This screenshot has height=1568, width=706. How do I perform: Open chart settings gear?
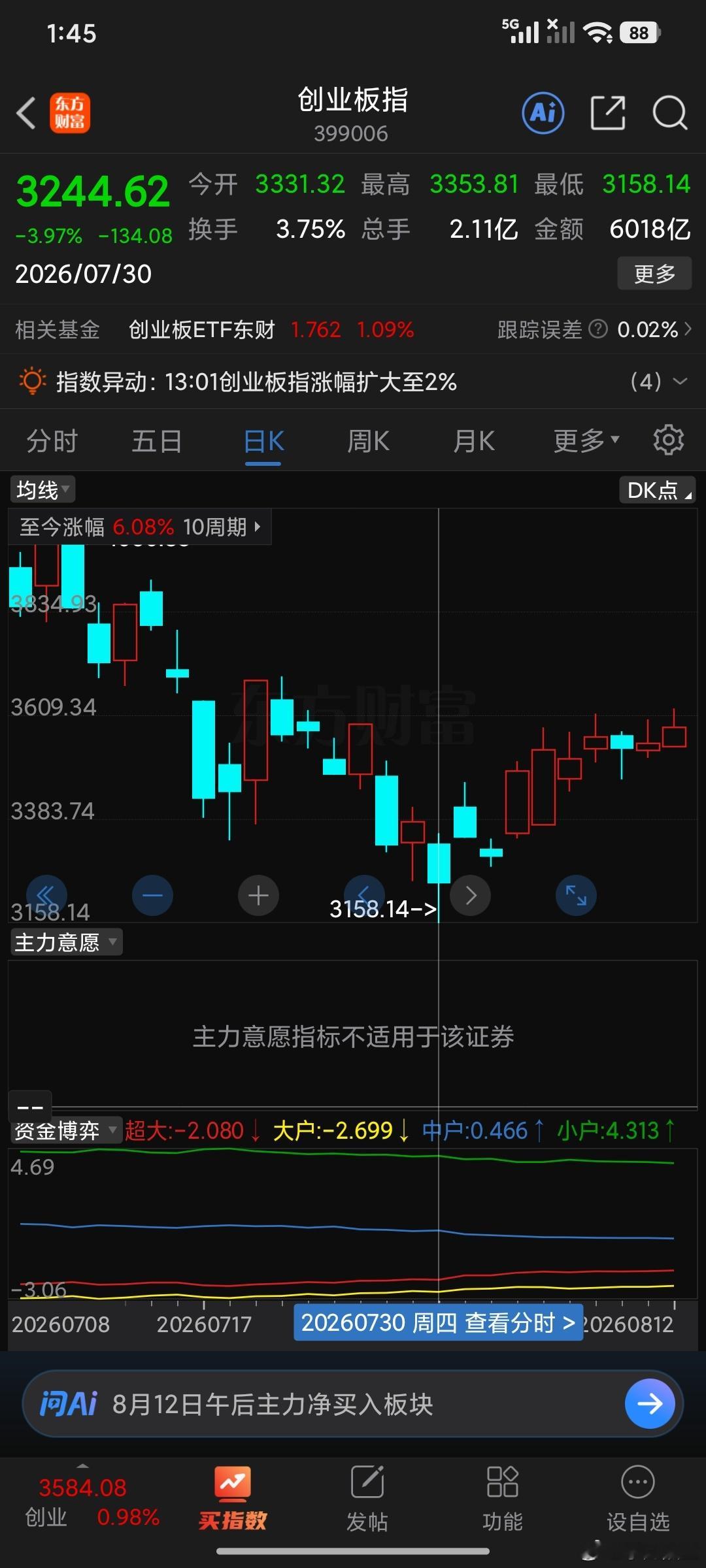click(x=668, y=440)
